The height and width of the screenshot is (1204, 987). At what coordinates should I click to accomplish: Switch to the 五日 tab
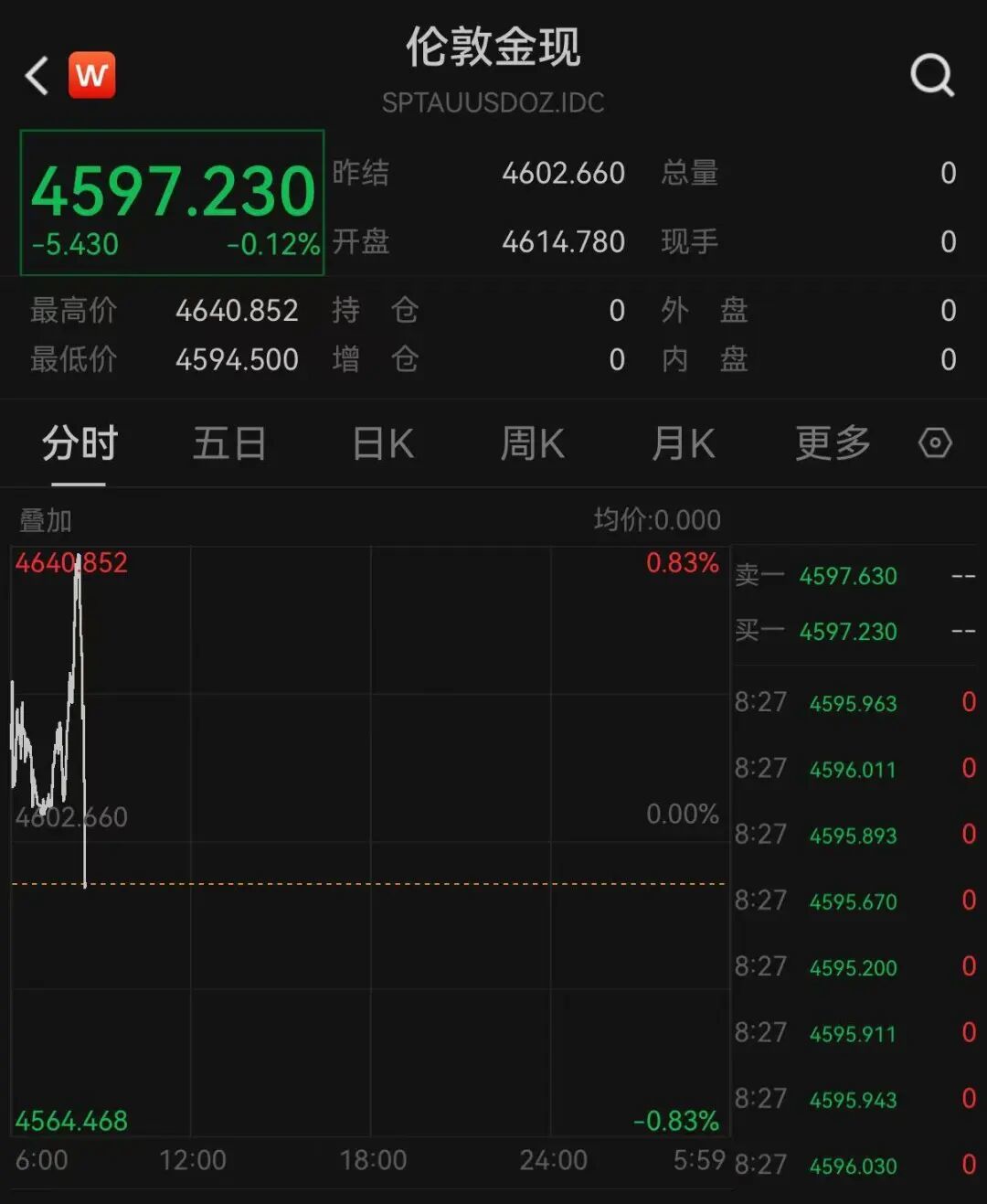pos(229,443)
